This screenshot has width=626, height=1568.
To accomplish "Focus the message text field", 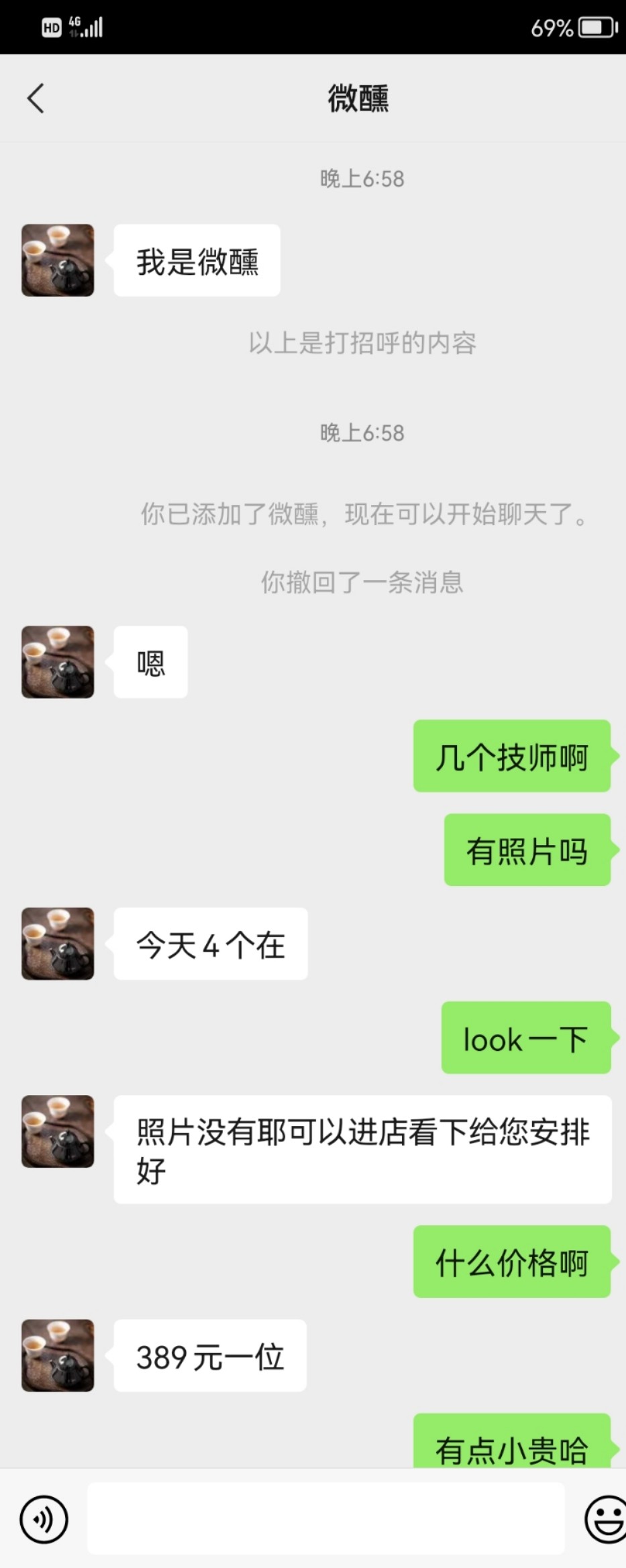I will point(325,1519).
